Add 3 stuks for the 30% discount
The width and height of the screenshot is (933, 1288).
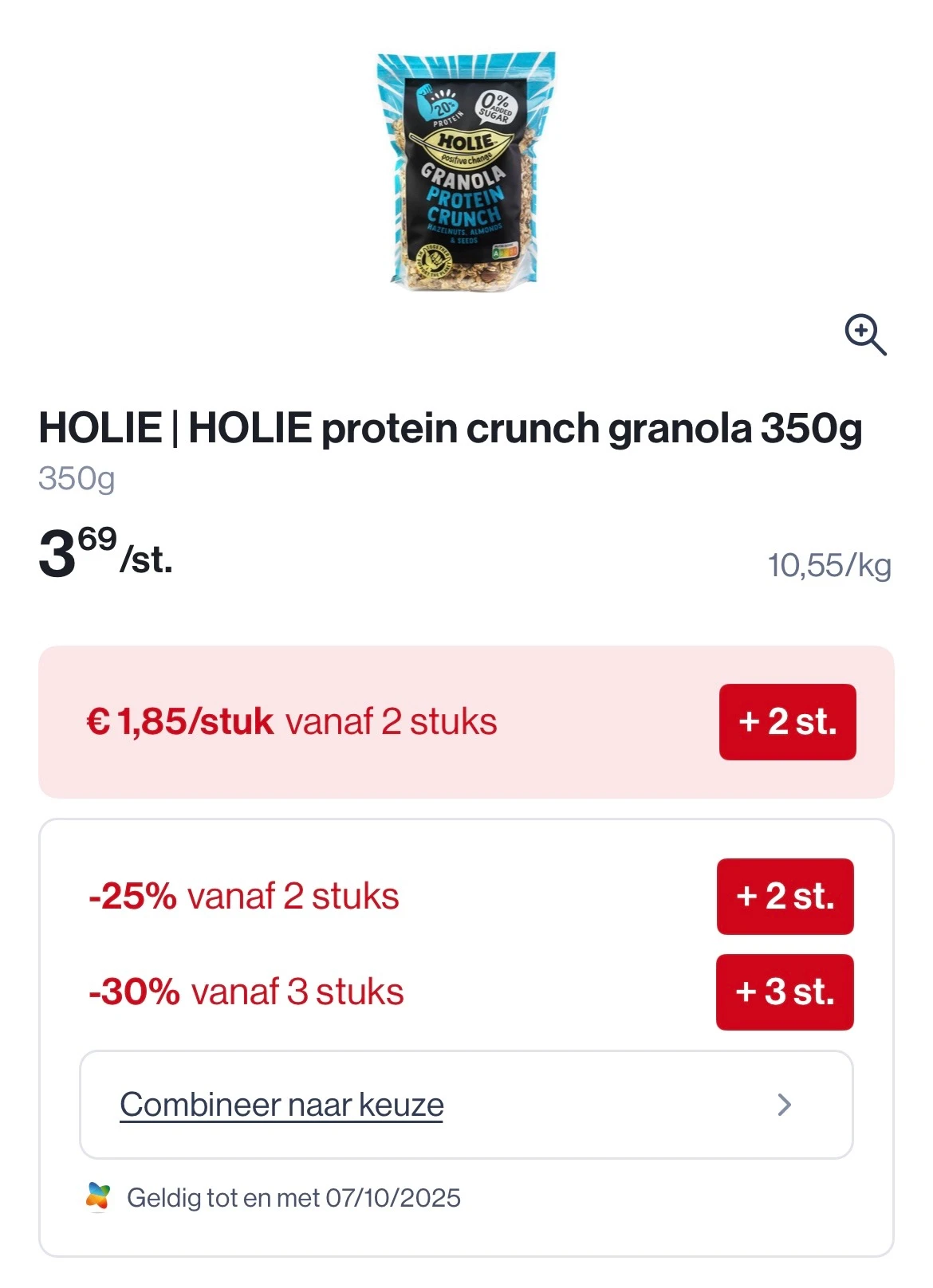point(785,992)
